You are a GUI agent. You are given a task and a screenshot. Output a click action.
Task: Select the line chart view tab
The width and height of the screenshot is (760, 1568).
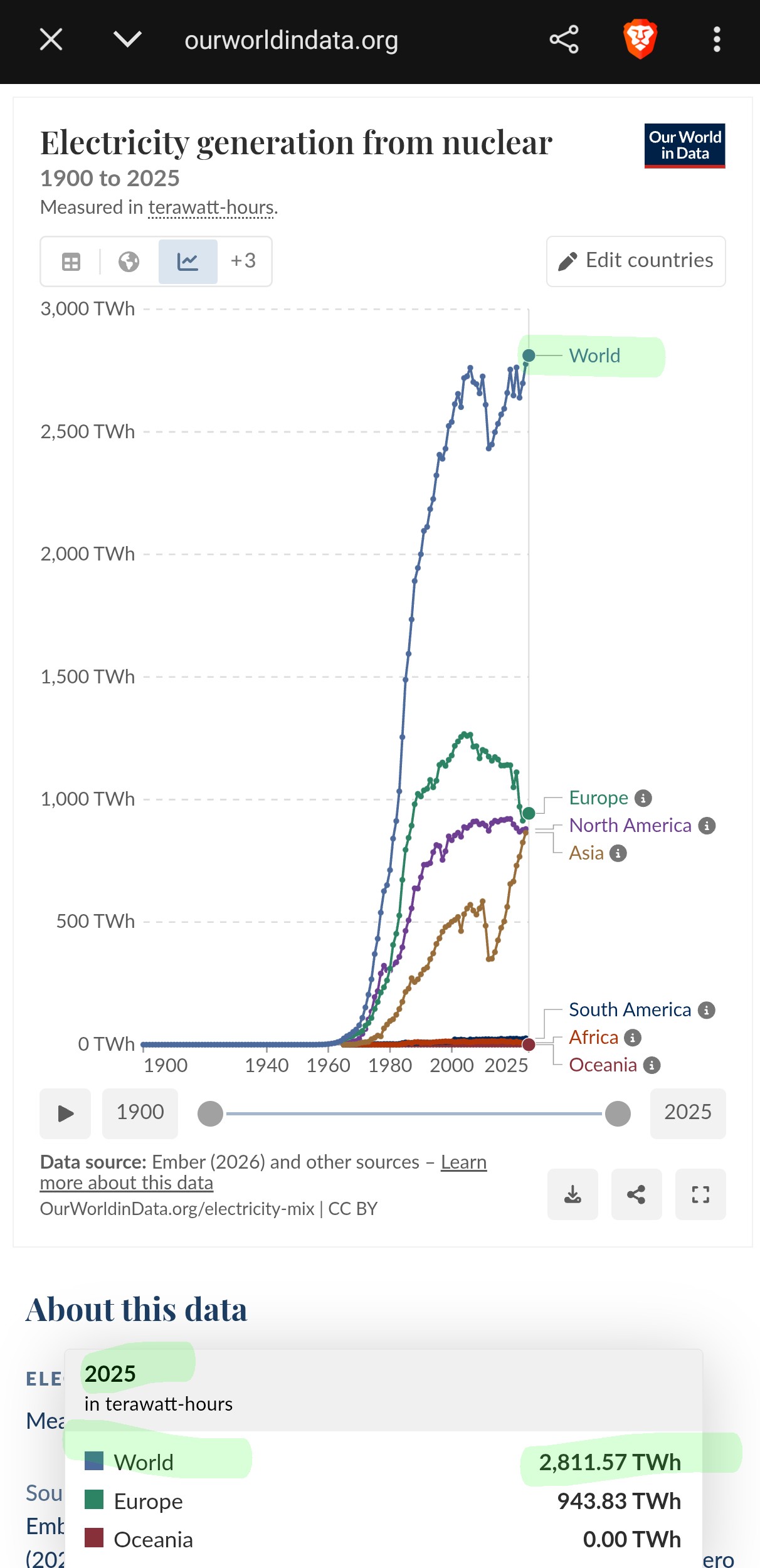tap(187, 261)
